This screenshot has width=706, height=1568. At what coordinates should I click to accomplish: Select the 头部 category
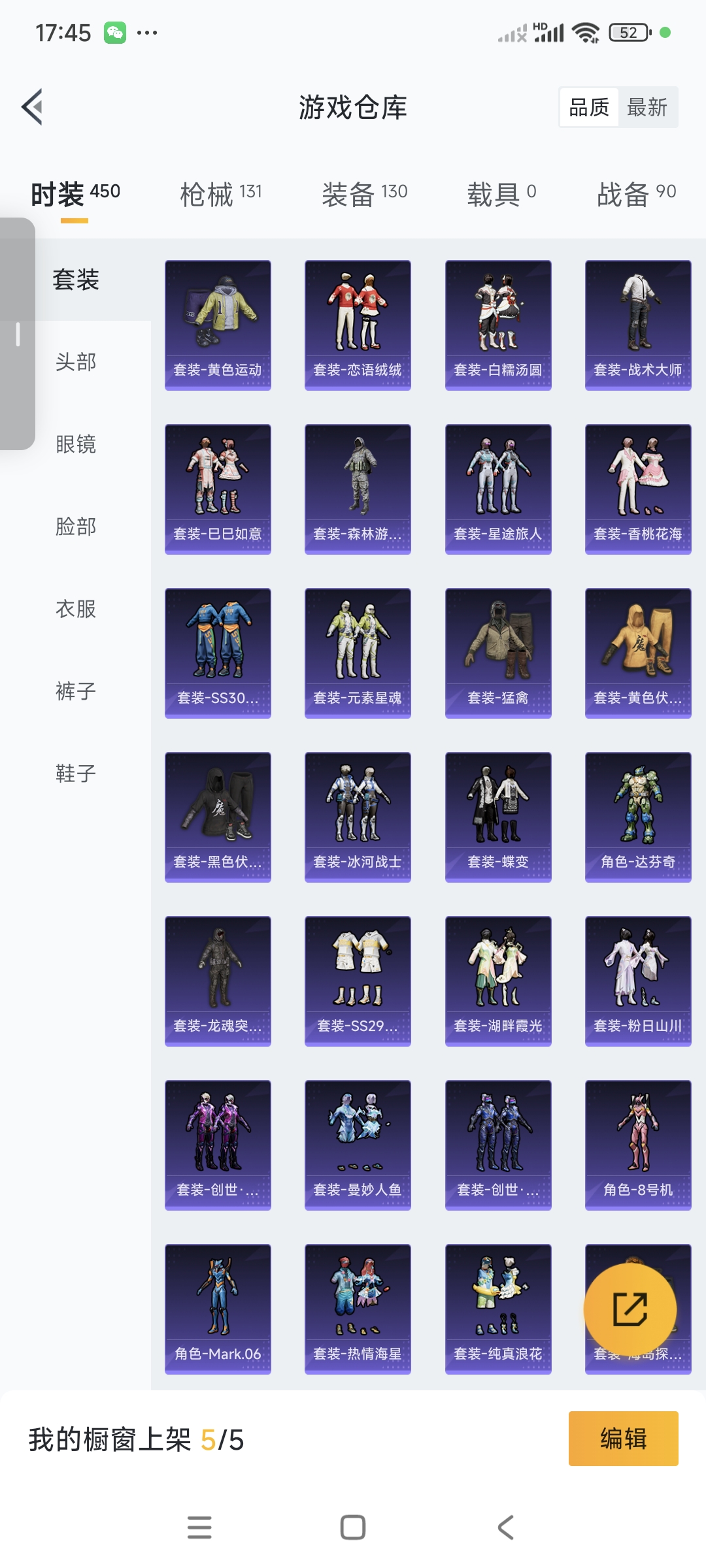[76, 362]
